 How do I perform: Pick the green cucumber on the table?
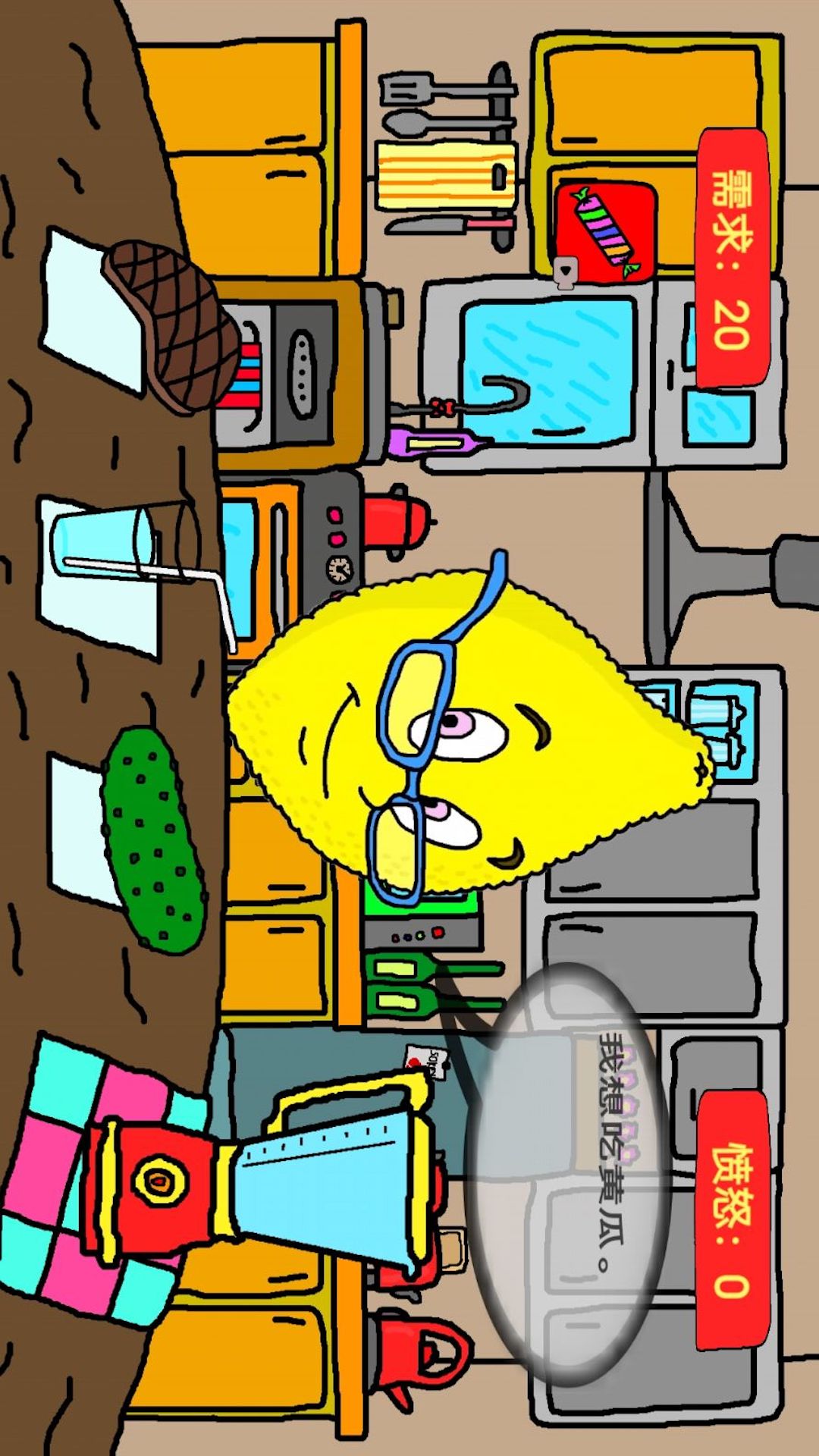click(x=154, y=840)
